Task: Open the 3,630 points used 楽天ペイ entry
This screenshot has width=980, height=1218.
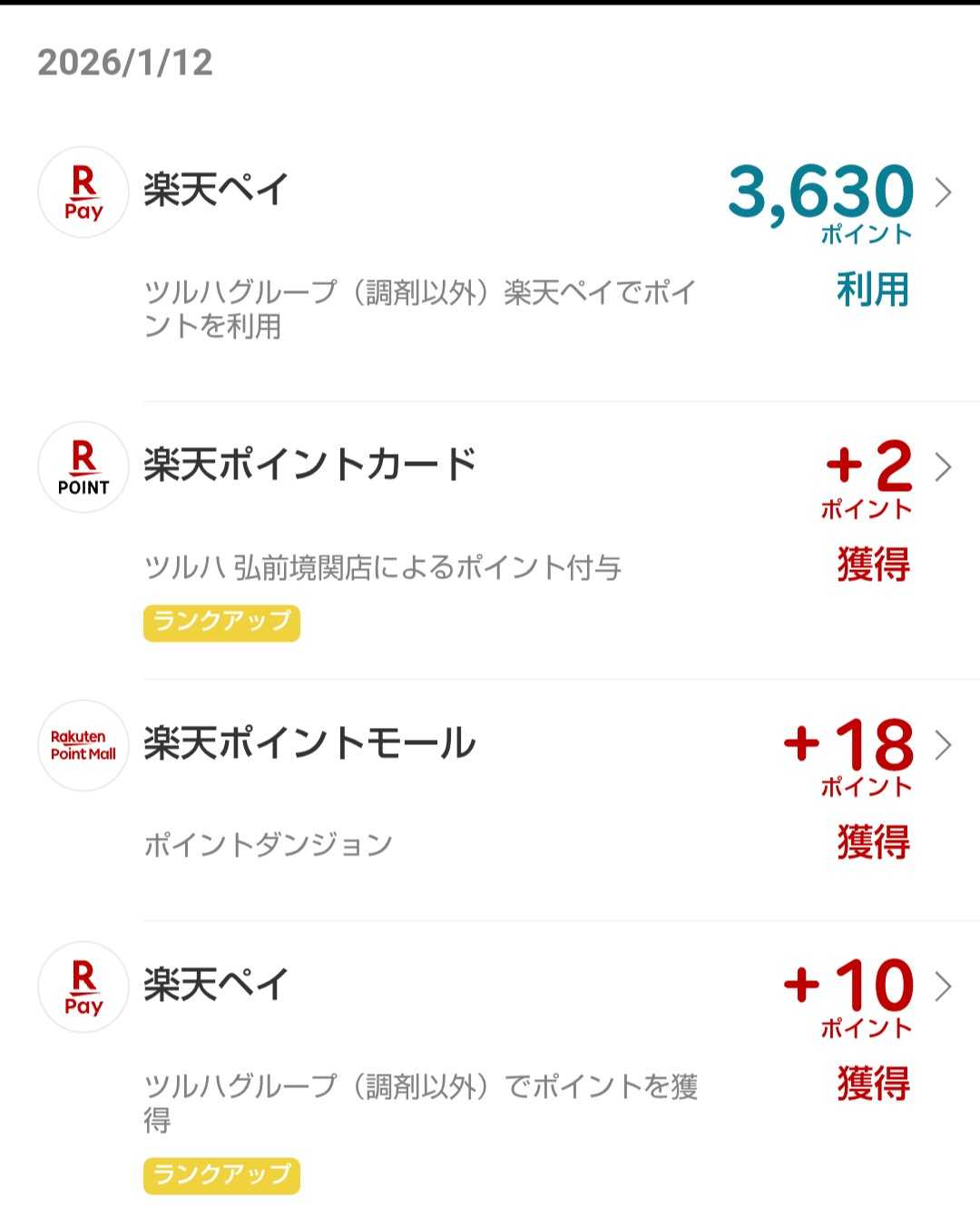Action: (943, 192)
